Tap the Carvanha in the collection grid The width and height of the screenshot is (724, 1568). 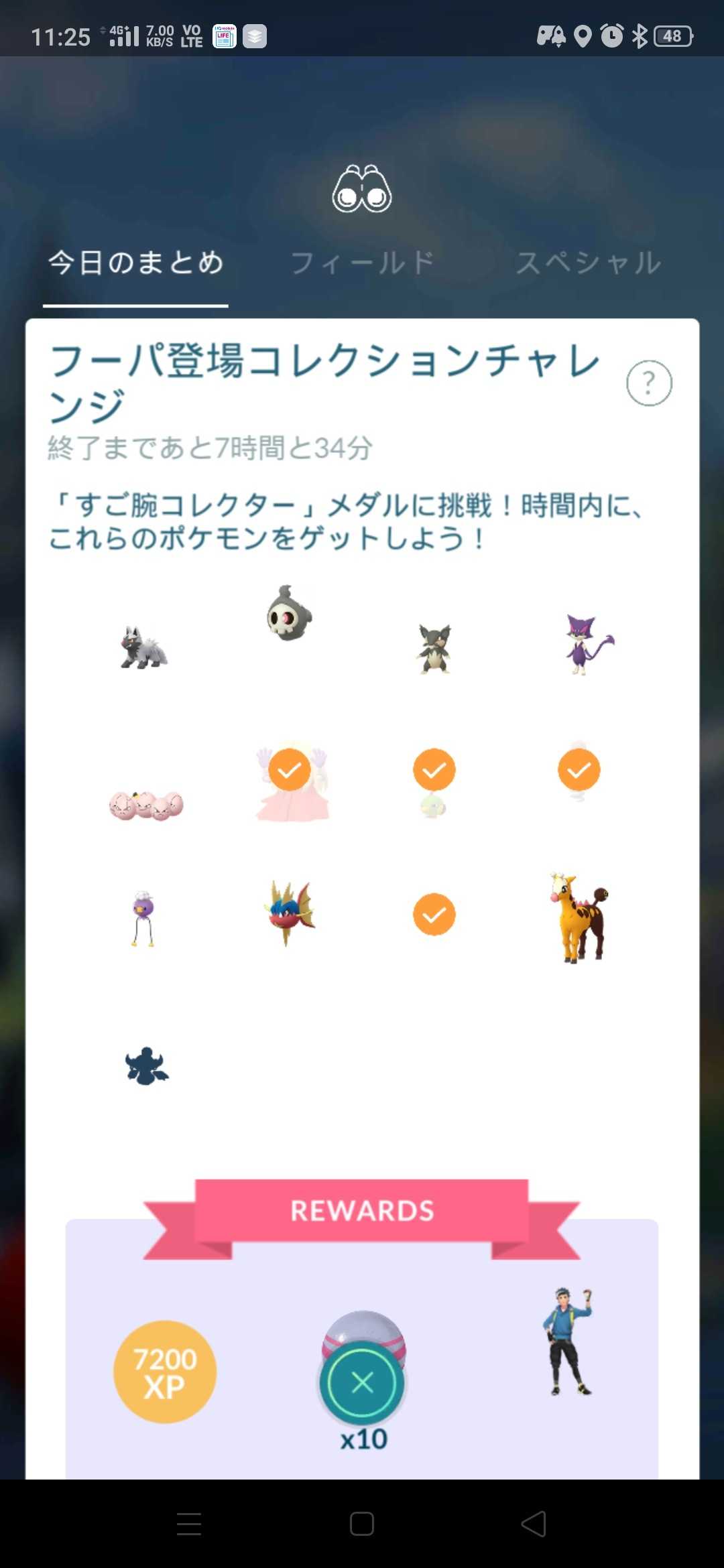pos(290,913)
